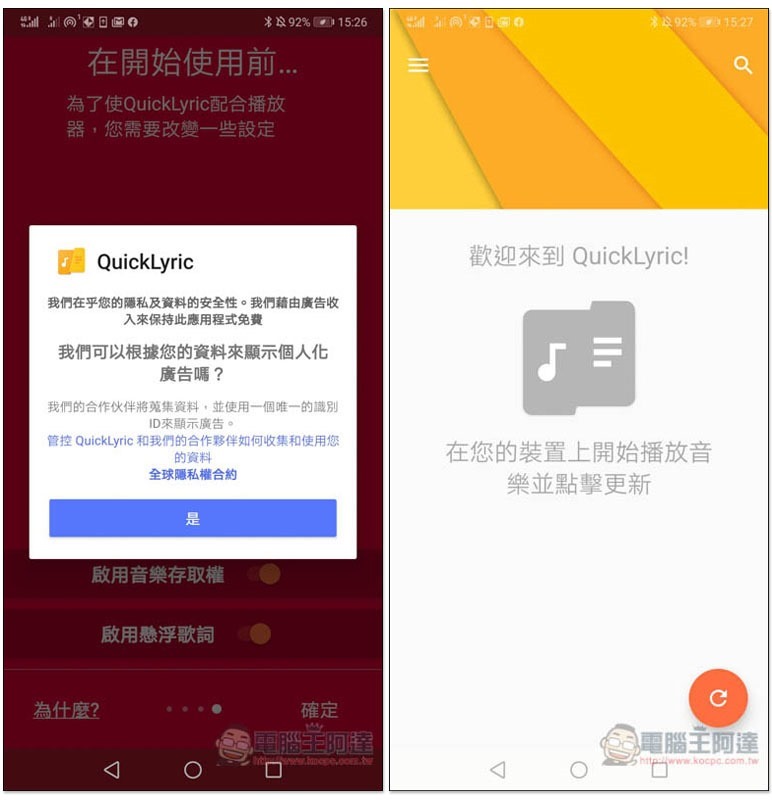Image resolution: width=772 pixels, height=800 pixels.
Task: Go back using the left screen's navigation bar
Action: [x=112, y=769]
